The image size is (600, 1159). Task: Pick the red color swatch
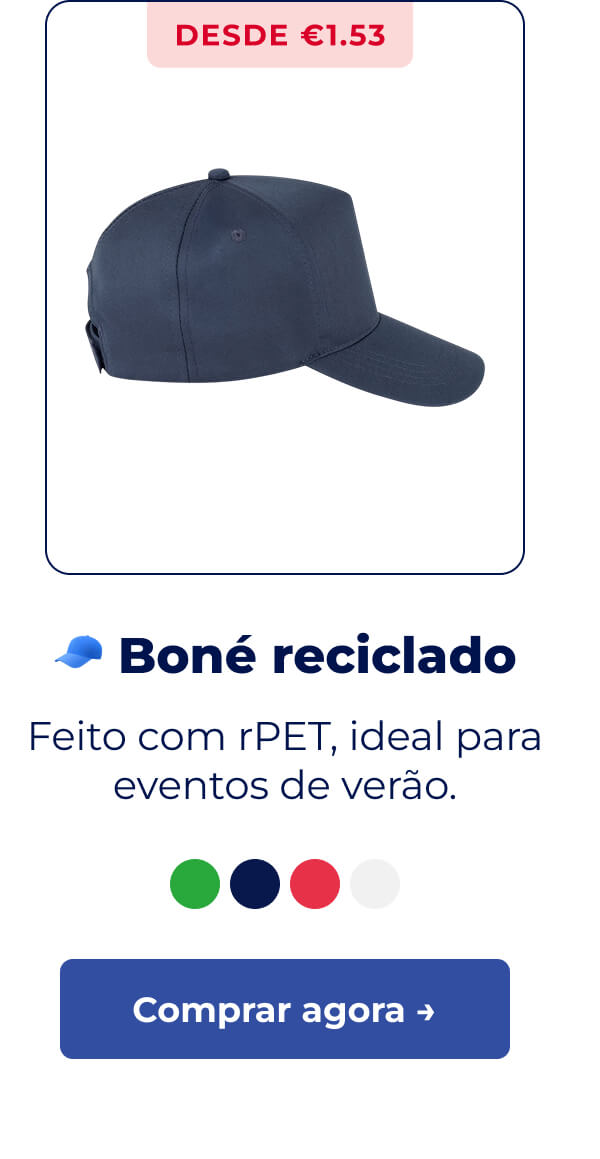[x=315, y=884]
